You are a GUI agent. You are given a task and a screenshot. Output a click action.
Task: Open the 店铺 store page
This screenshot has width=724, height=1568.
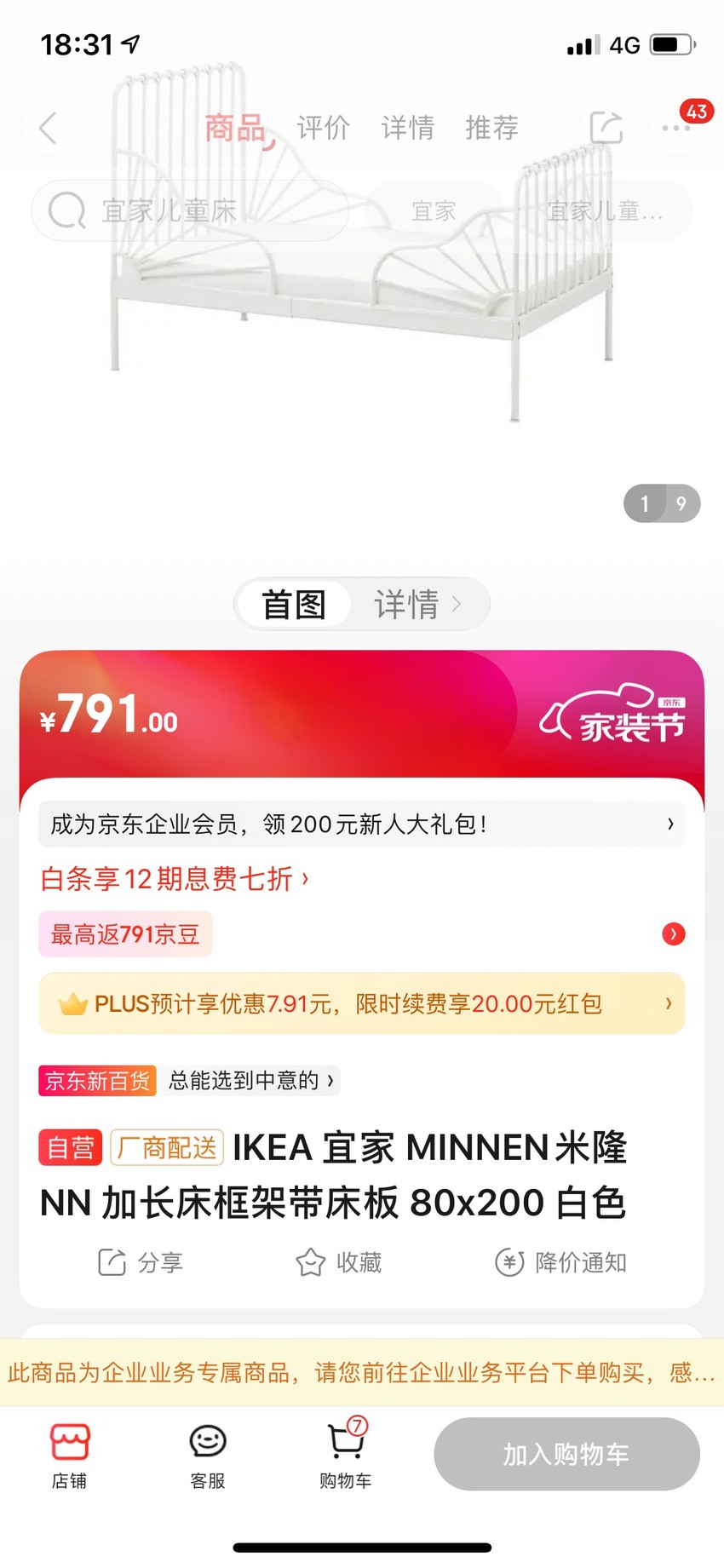tap(69, 1456)
